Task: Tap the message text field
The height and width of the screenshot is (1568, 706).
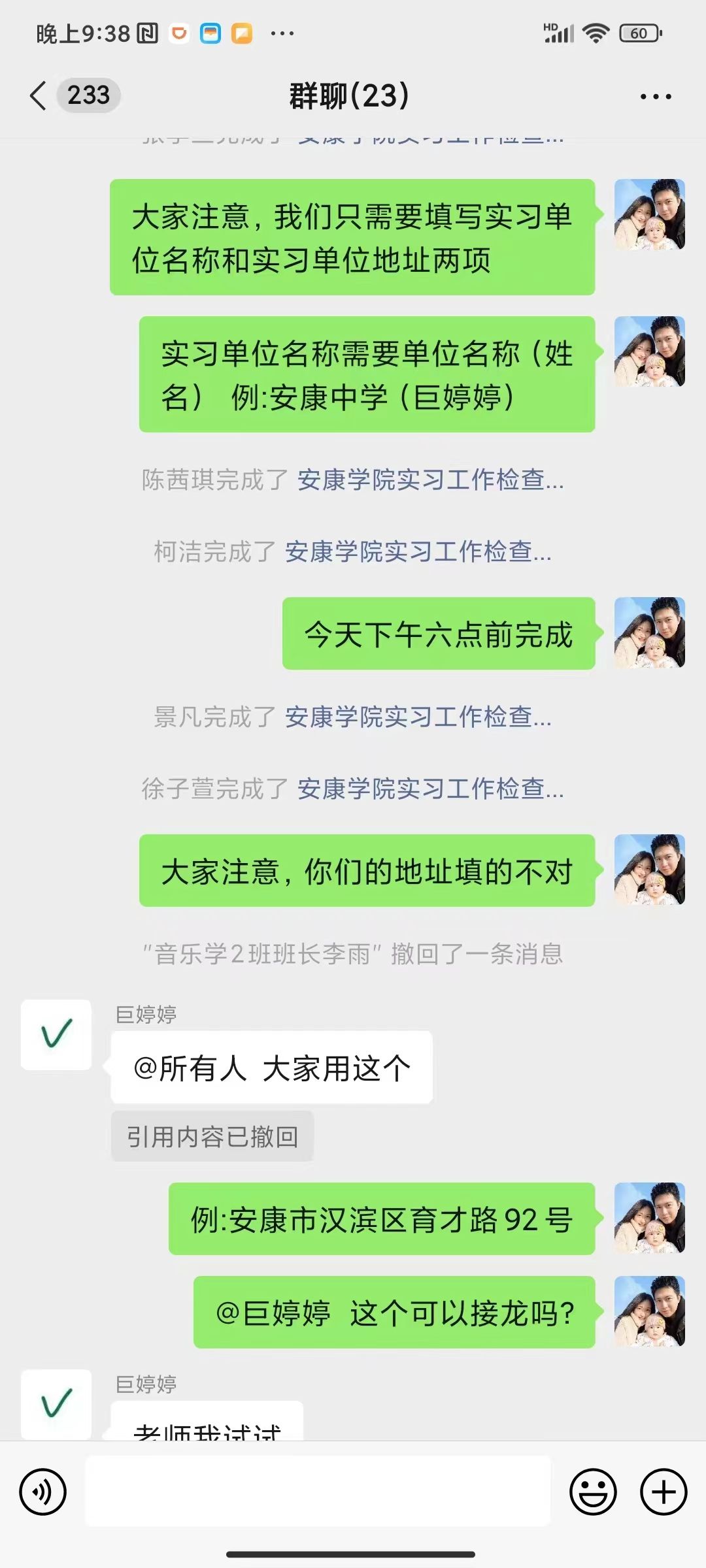Action: coord(318,1492)
